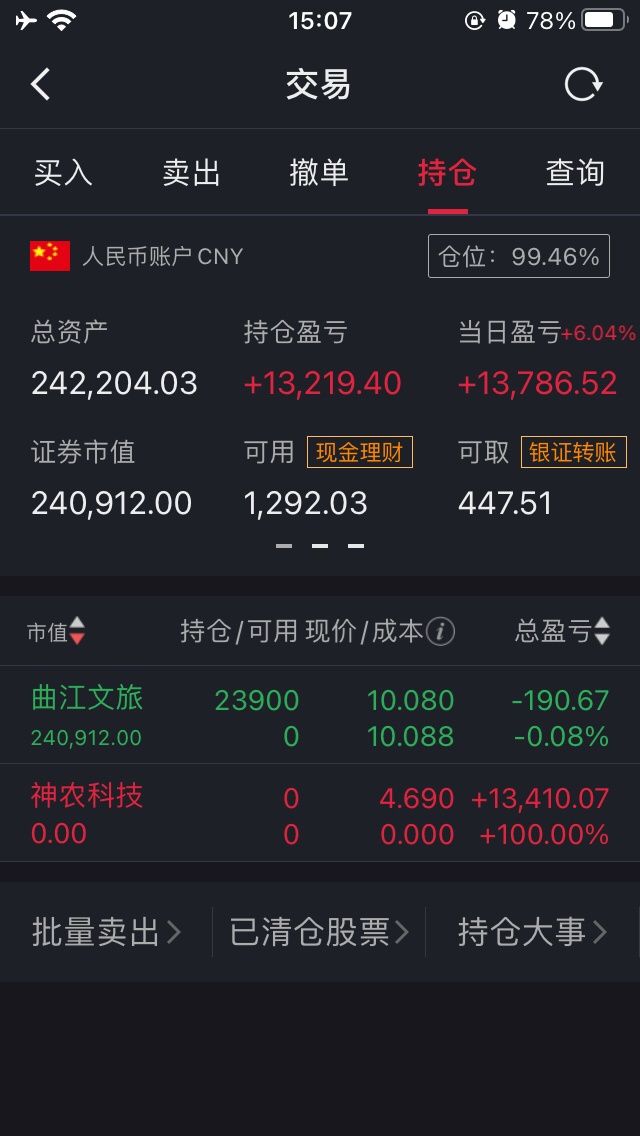The height and width of the screenshot is (1136, 640).
Task: Open the 神农科技 holding row
Action: click(320, 813)
